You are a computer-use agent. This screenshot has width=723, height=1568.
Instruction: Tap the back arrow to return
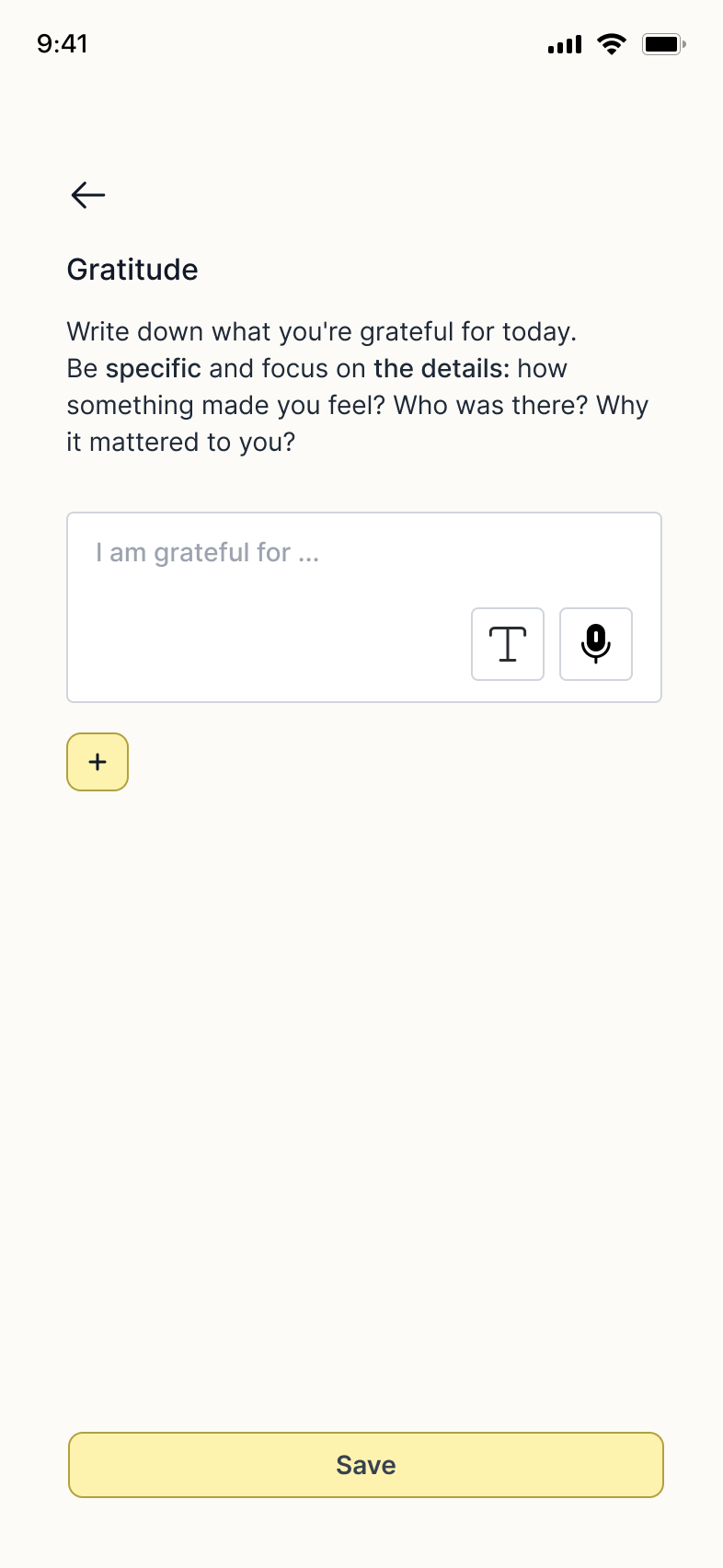tap(87, 194)
